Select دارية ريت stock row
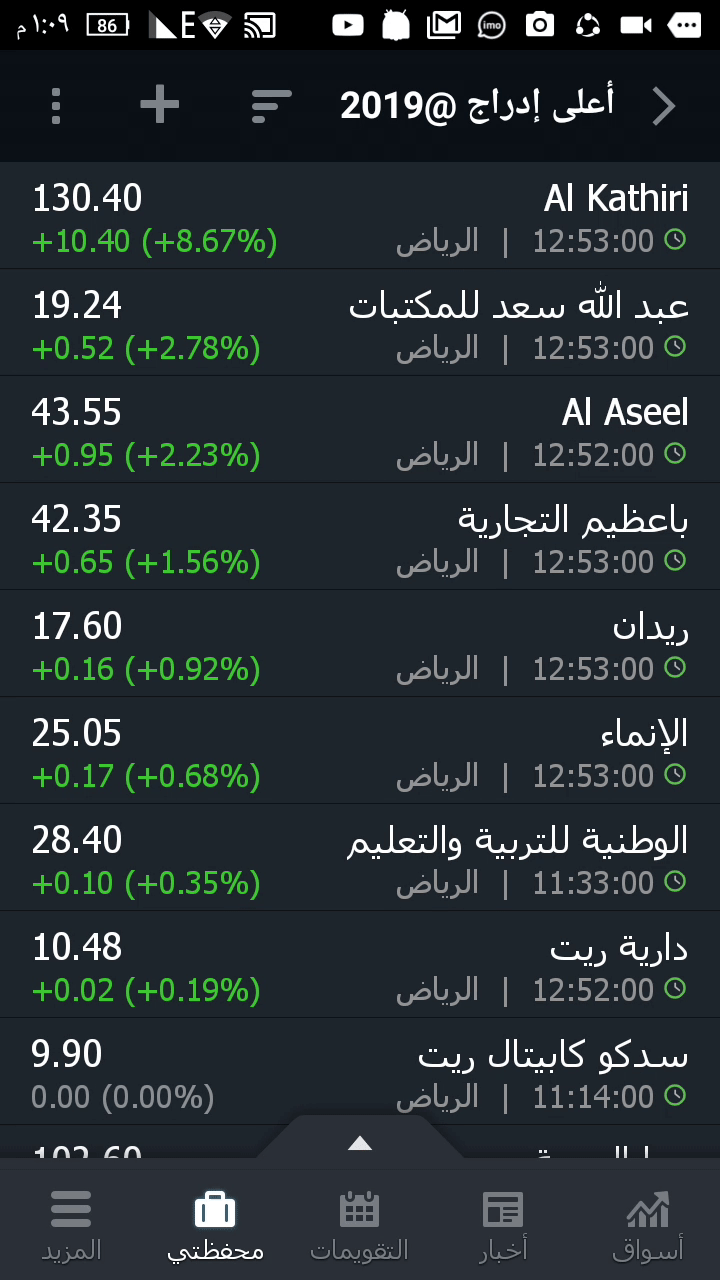720x1280 pixels. pos(360,965)
